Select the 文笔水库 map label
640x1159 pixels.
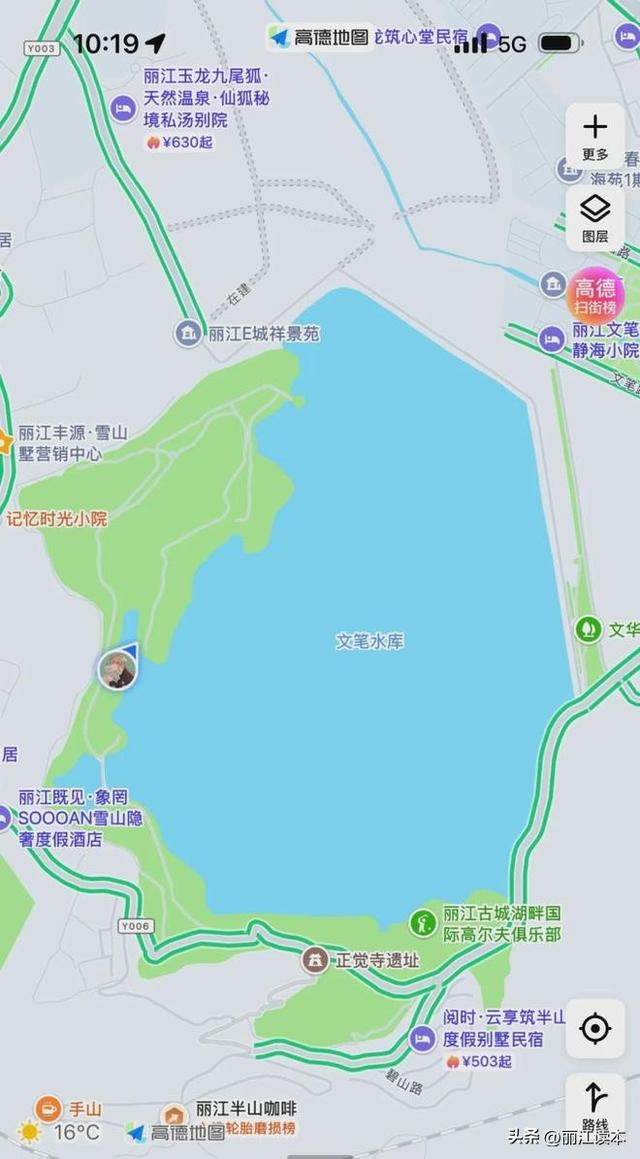pyautogui.click(x=370, y=641)
